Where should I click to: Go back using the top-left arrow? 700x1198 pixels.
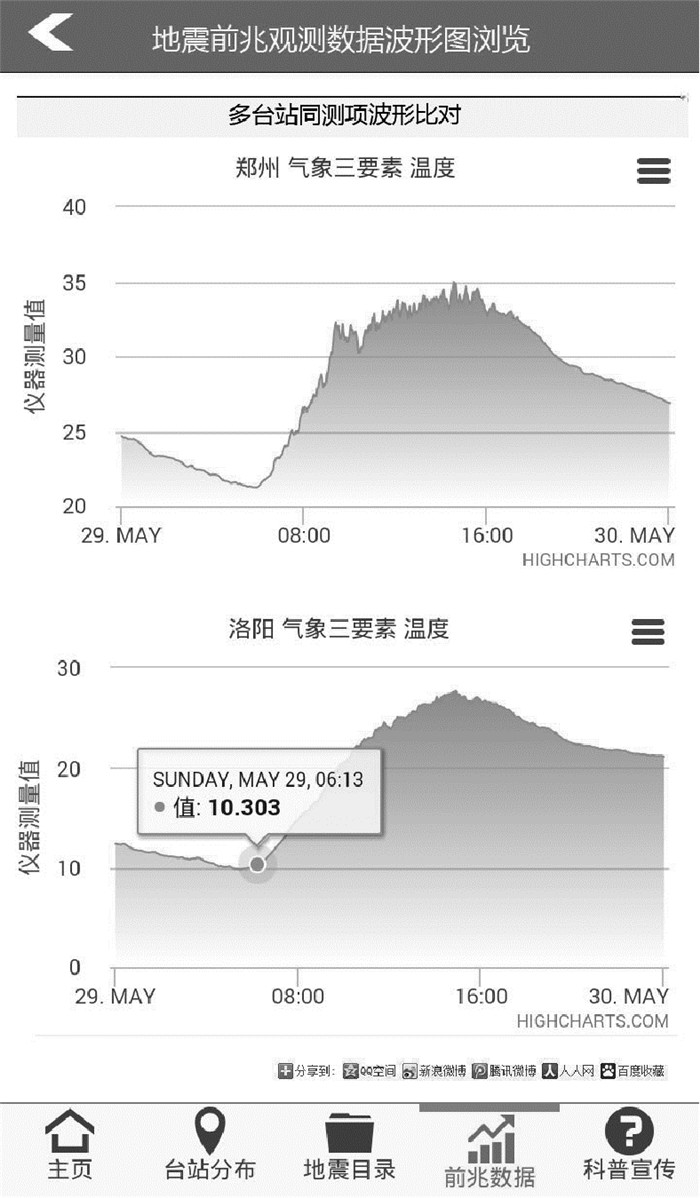click(50, 34)
